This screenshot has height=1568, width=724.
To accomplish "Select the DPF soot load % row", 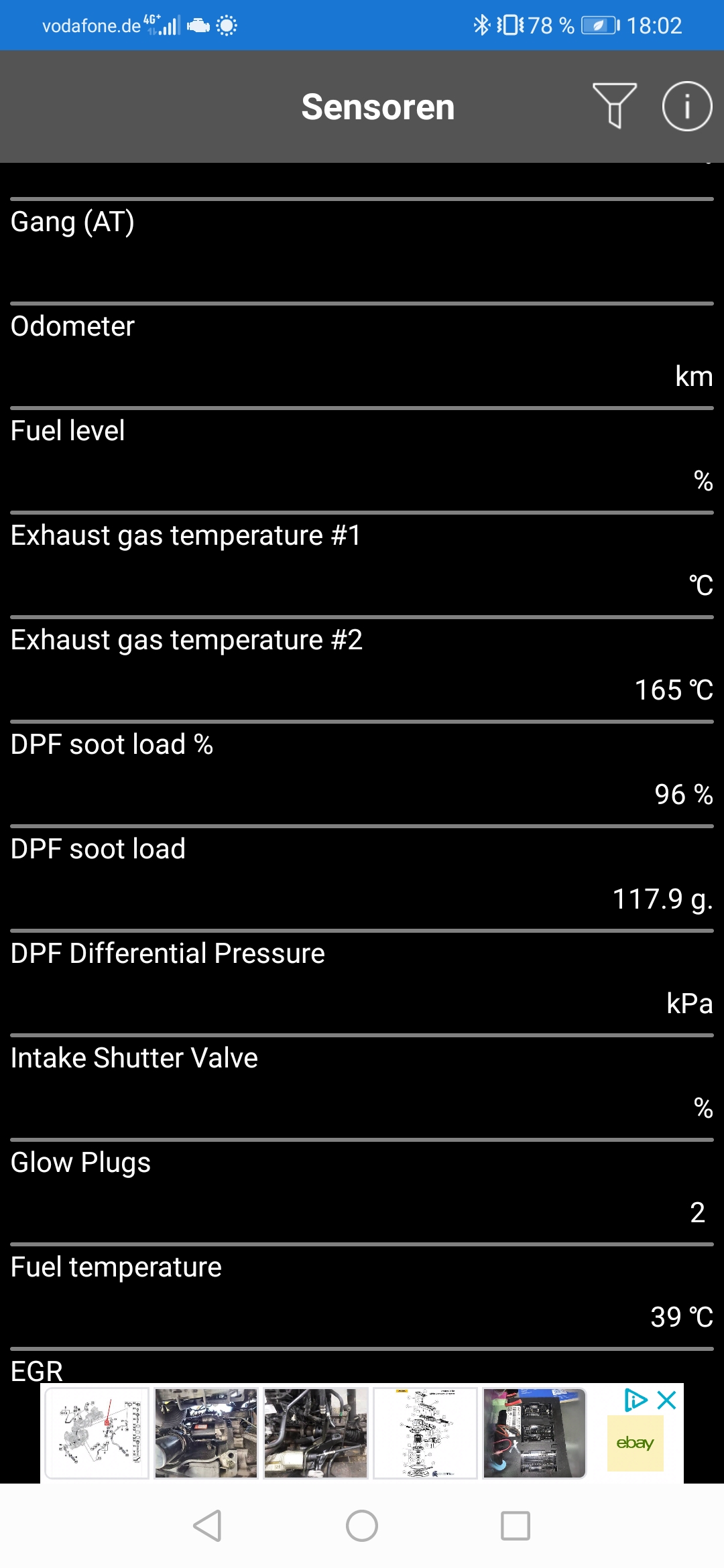I will (x=362, y=772).
